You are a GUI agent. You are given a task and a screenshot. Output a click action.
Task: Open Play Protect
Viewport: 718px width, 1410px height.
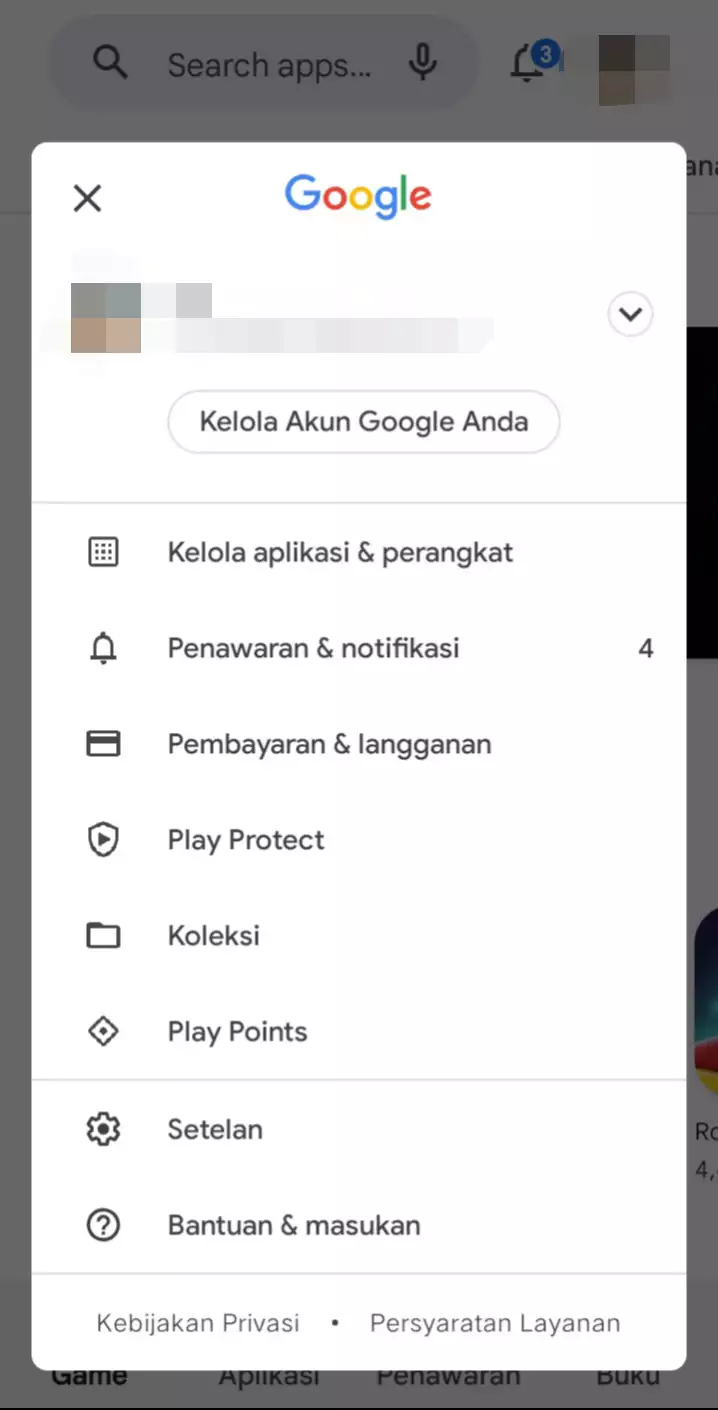(246, 840)
